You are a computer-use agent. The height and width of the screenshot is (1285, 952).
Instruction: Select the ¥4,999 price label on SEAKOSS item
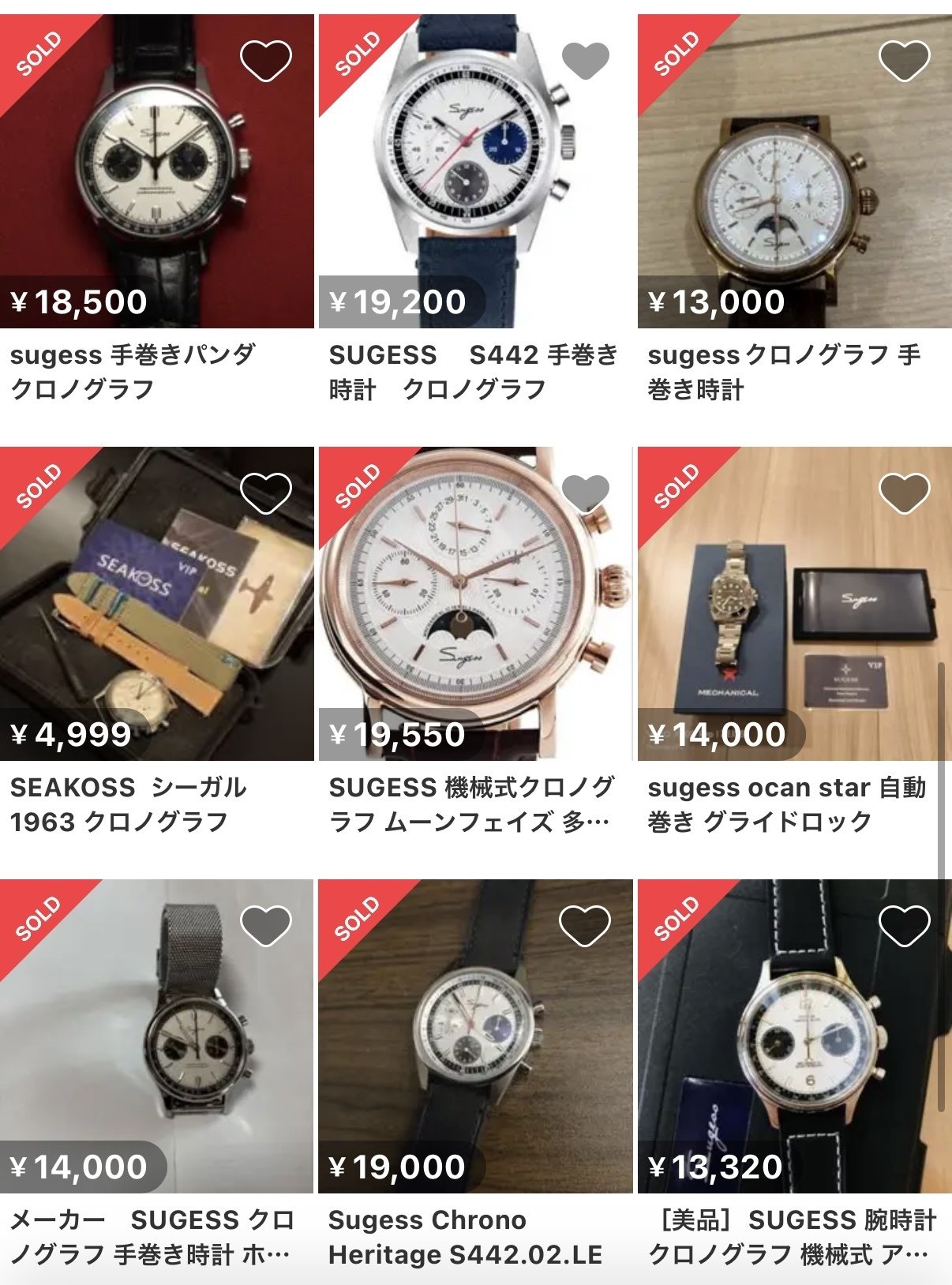tap(71, 734)
